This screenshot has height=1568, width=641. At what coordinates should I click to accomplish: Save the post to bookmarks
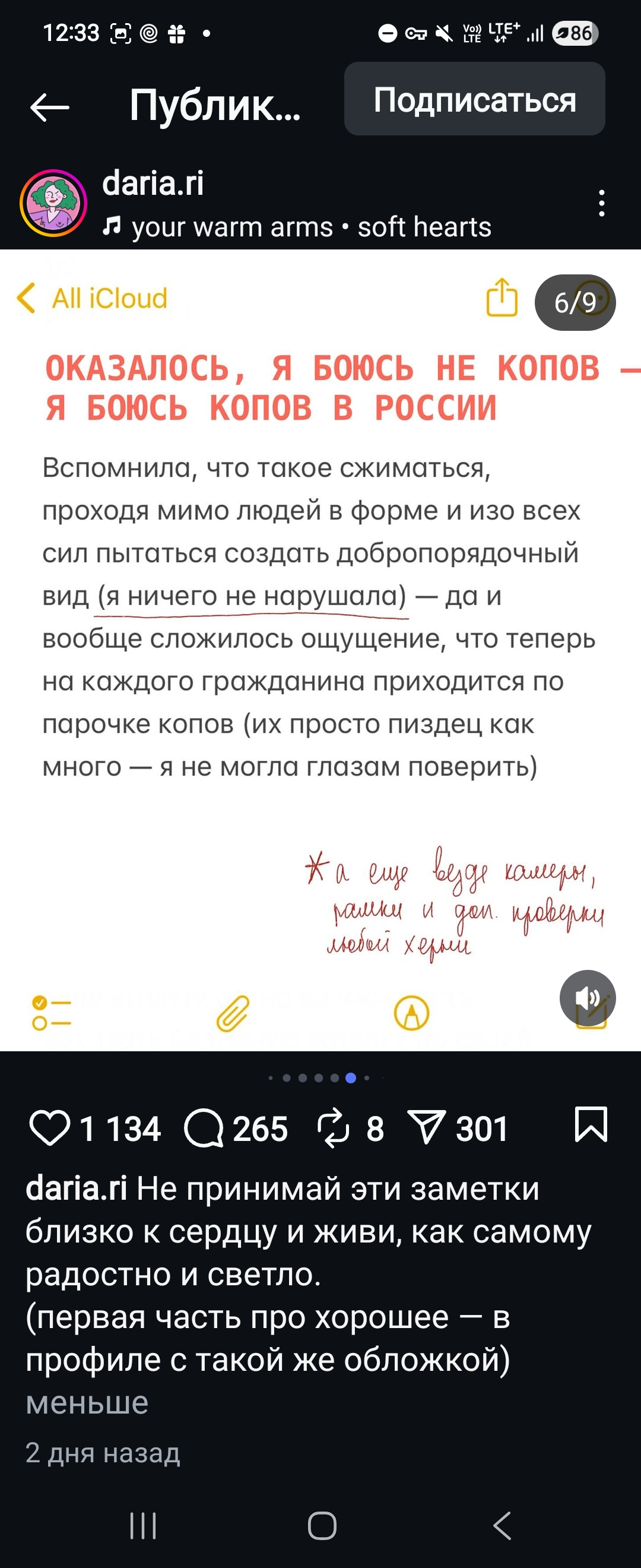tap(591, 1124)
